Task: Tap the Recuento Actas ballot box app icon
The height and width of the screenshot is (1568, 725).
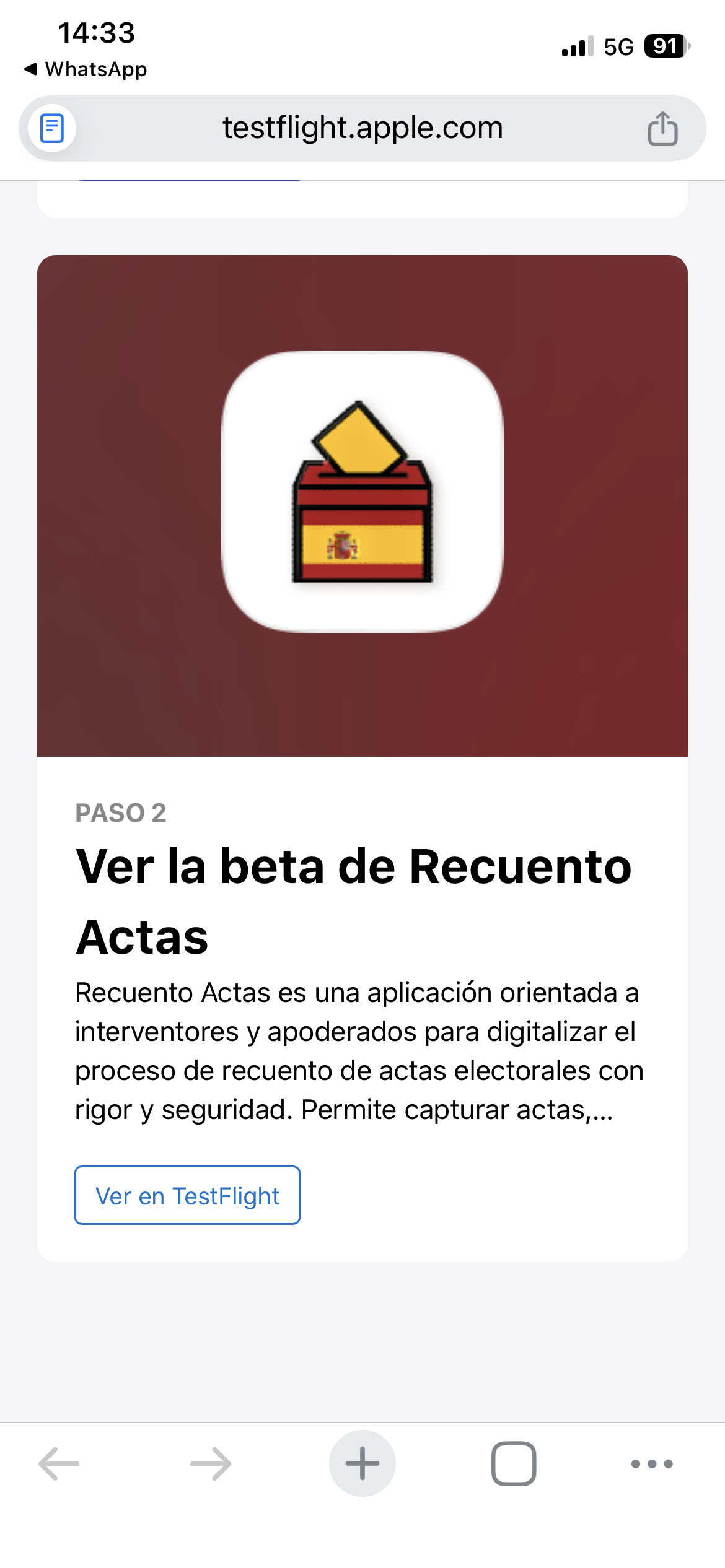Action: tap(361, 494)
